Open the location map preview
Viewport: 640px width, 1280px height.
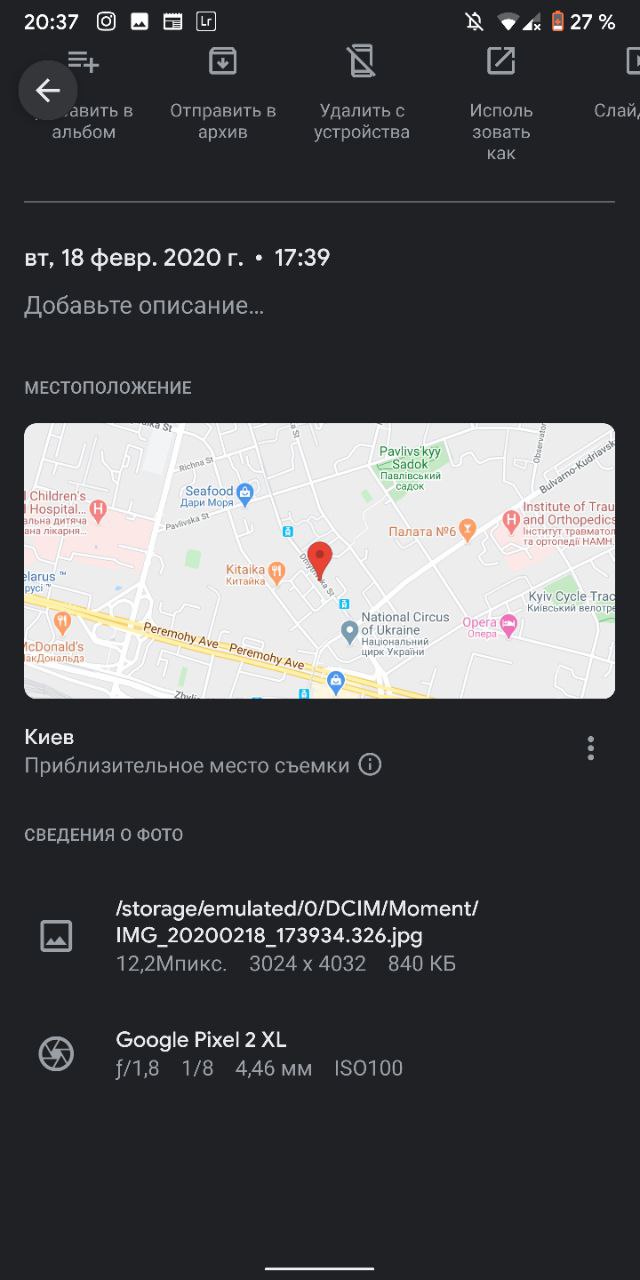click(319, 560)
